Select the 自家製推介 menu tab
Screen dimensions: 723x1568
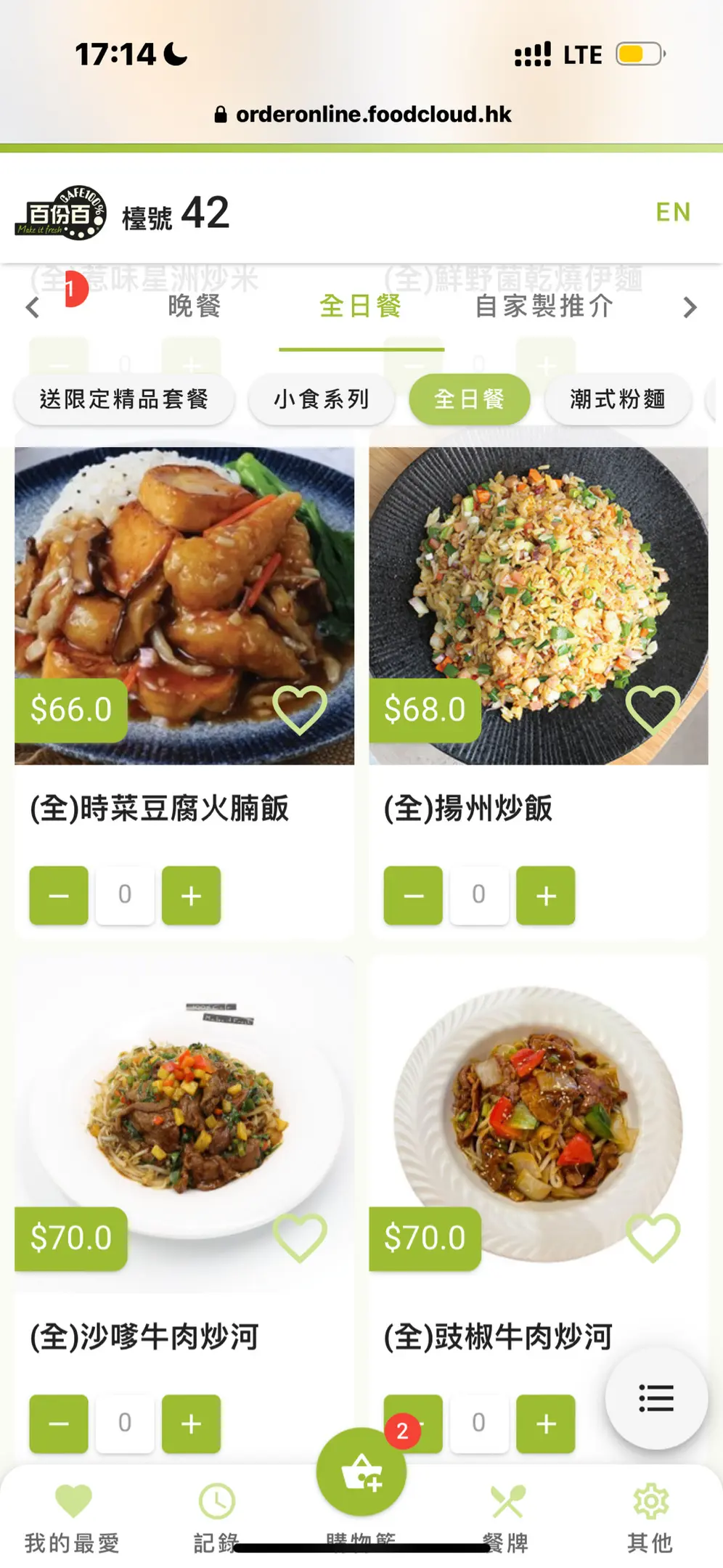click(x=544, y=306)
